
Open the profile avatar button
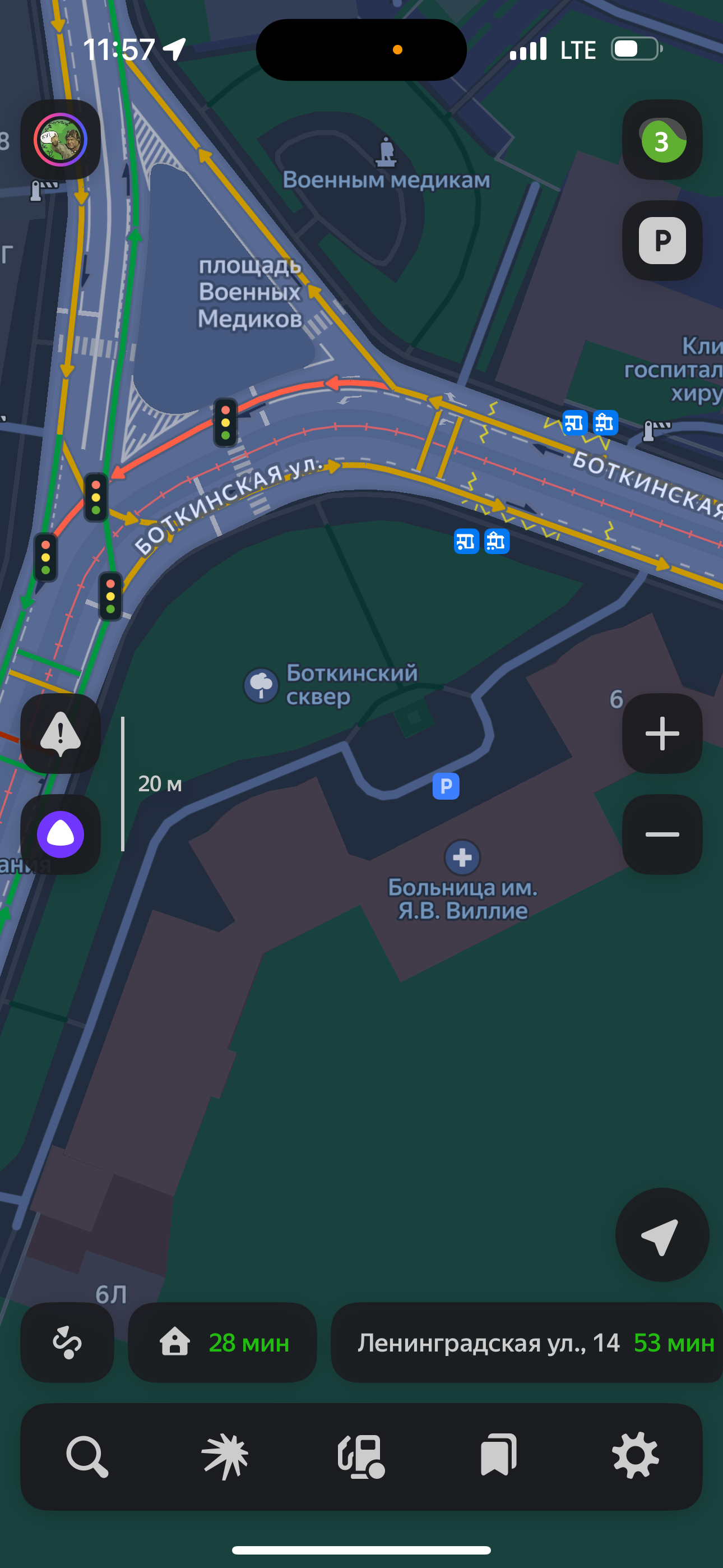click(61, 140)
